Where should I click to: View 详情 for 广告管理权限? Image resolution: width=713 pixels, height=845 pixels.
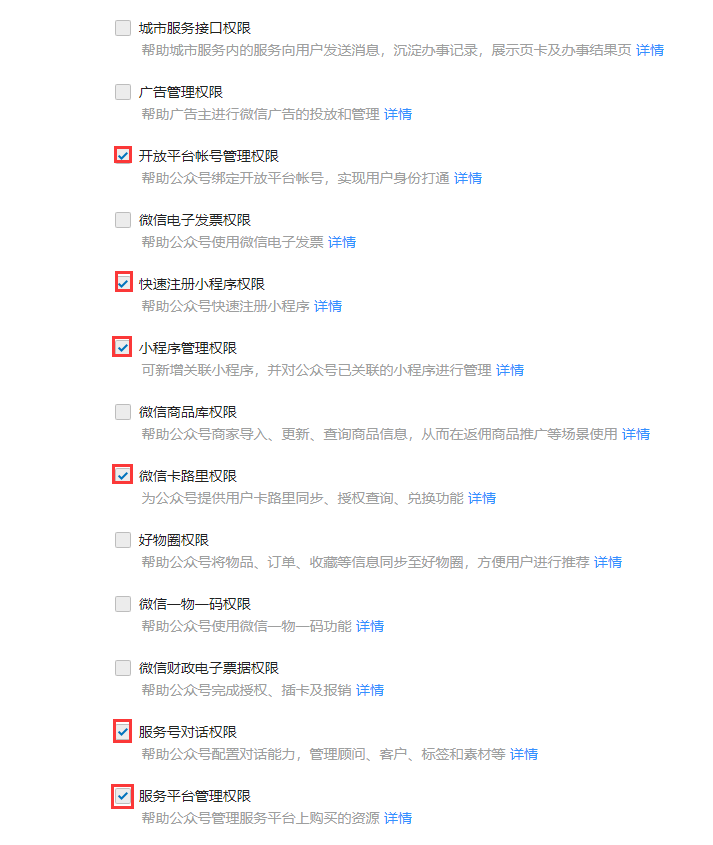397,114
